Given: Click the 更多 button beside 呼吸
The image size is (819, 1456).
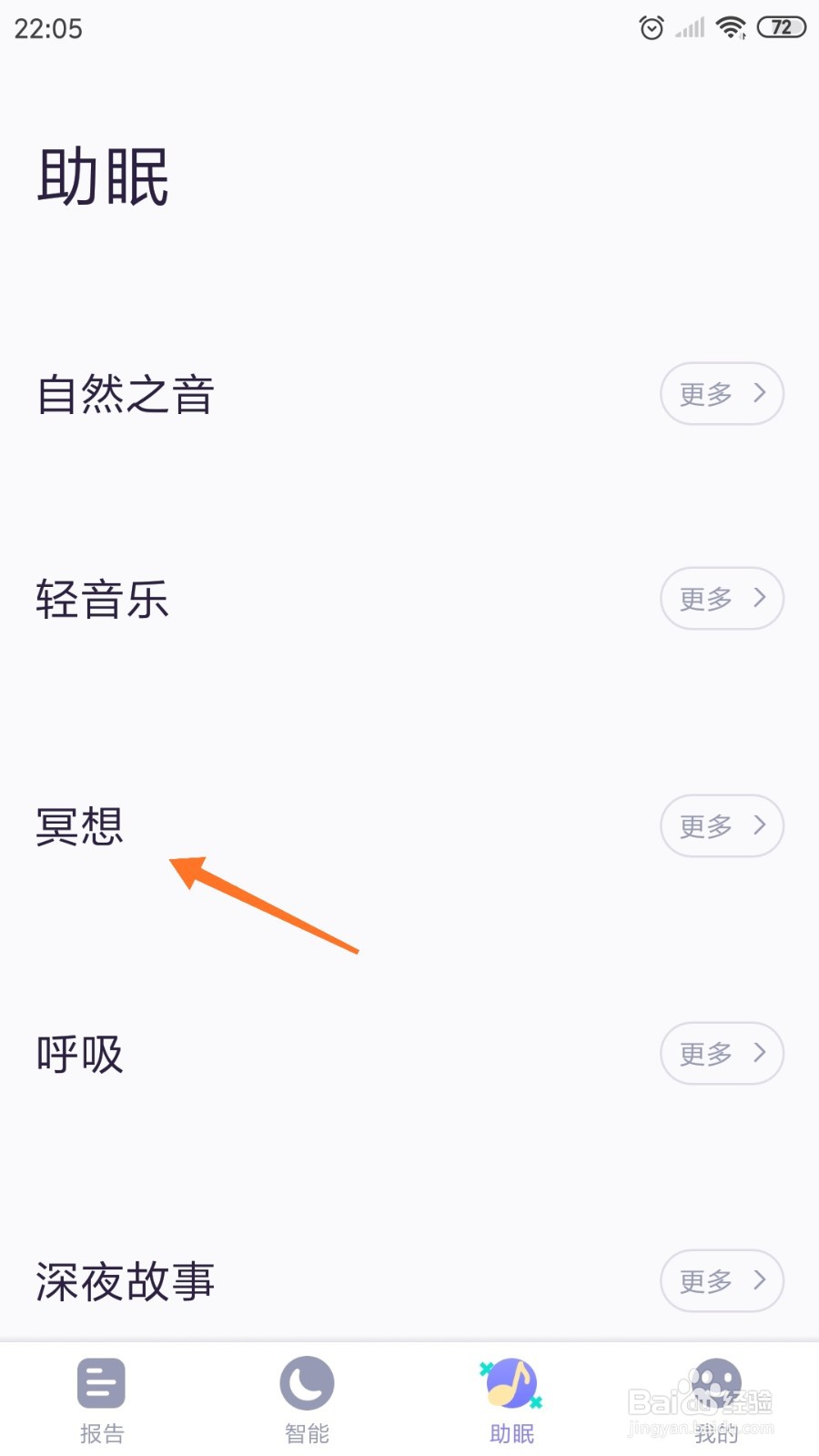Looking at the screenshot, I should click(x=722, y=1054).
